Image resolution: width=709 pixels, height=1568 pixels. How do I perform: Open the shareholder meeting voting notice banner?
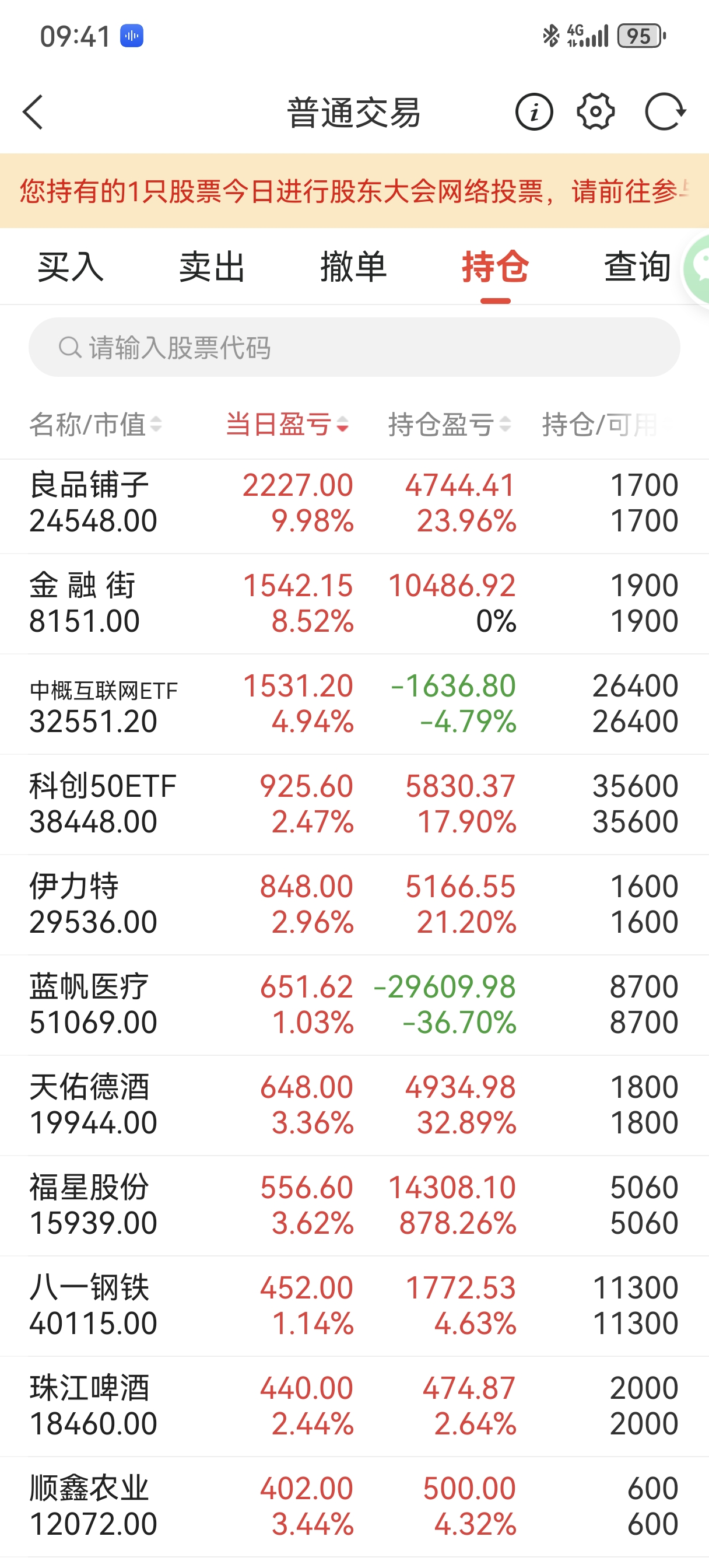click(x=354, y=191)
